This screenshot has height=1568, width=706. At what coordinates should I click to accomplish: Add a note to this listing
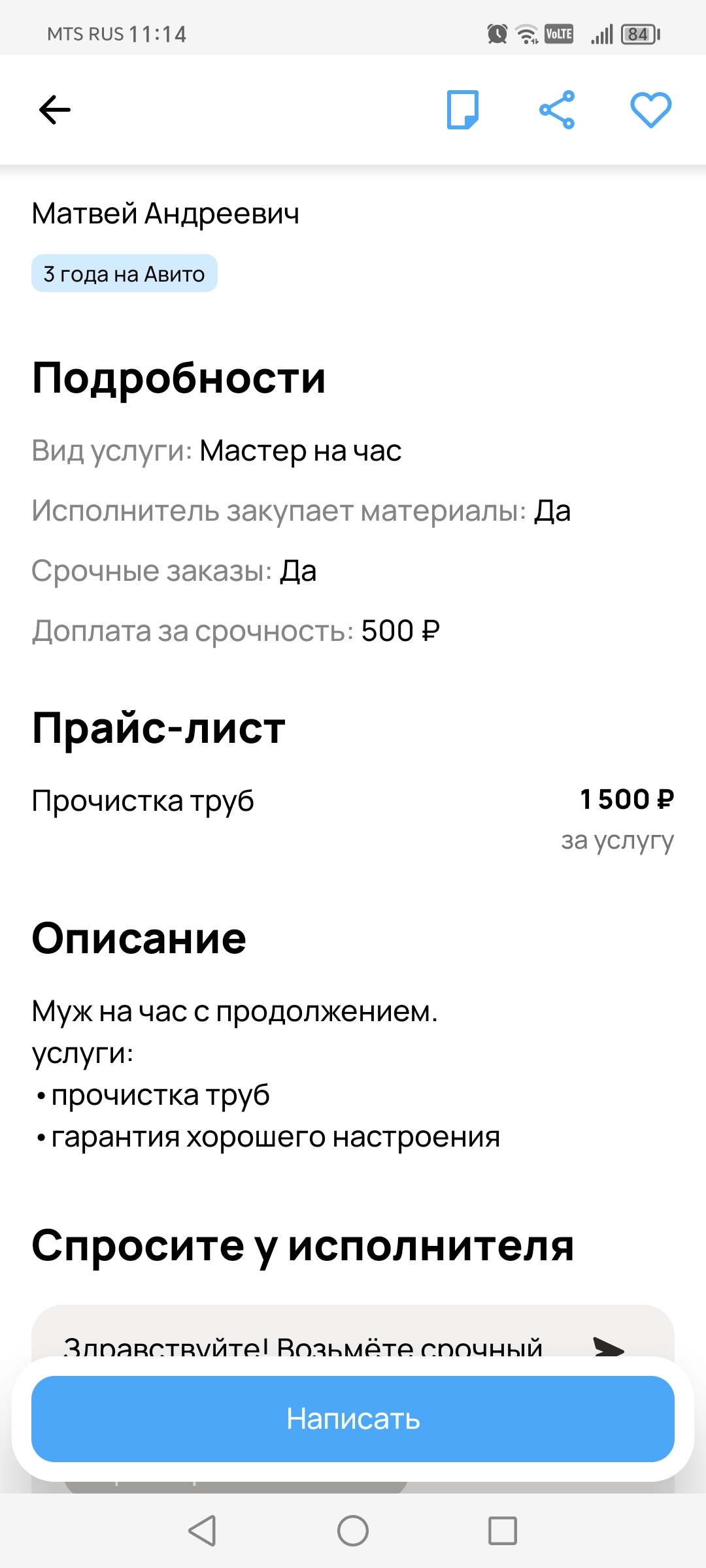pyautogui.click(x=463, y=110)
